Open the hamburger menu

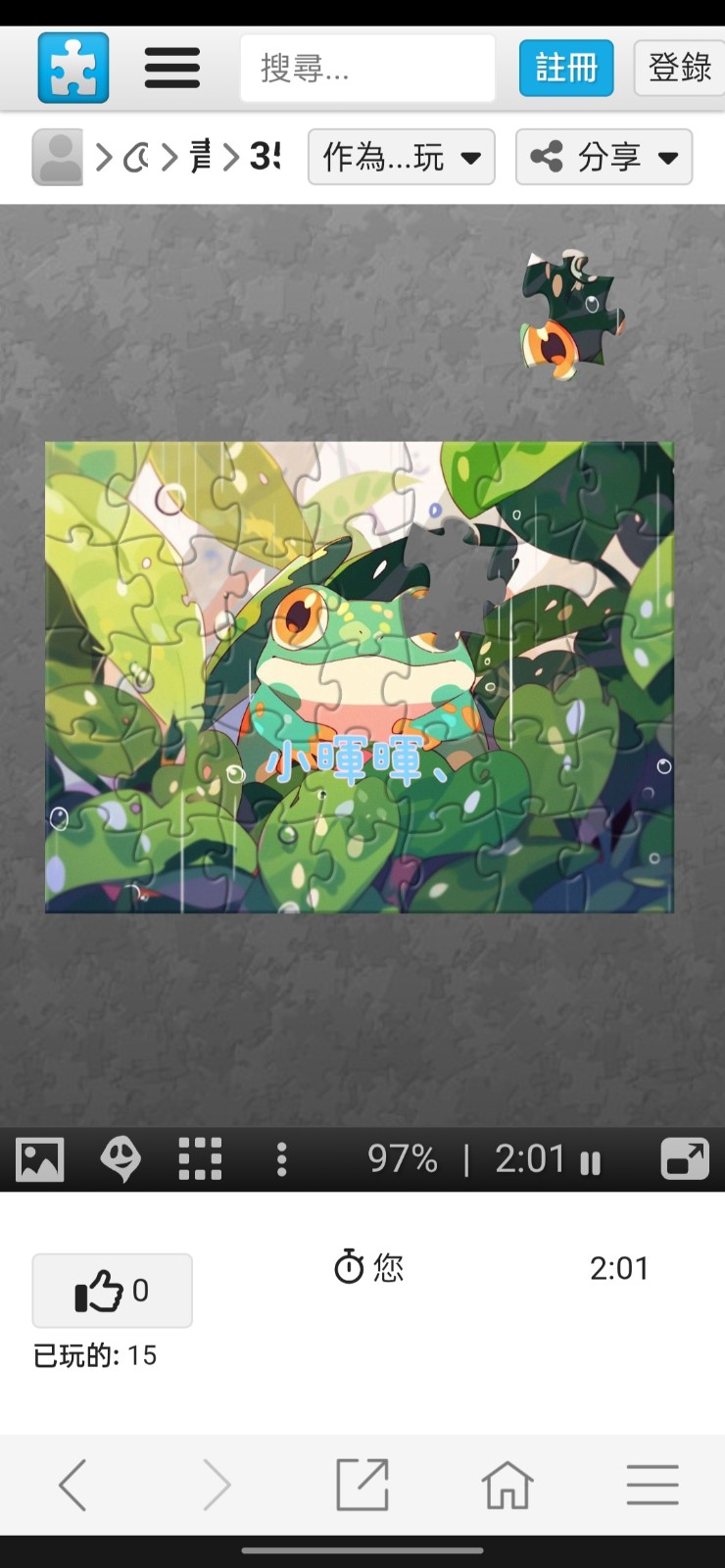coord(172,68)
